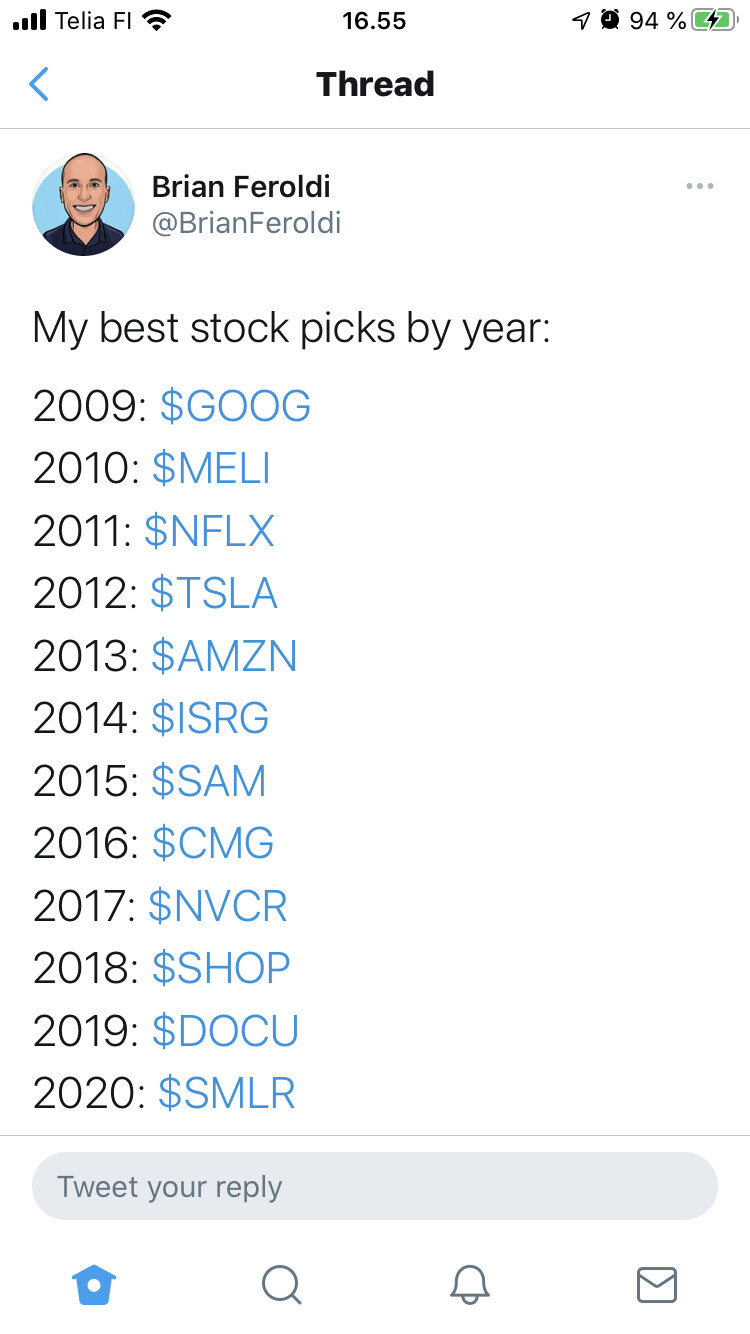750x1334 pixels.
Task: Open the tweet's overflow menu
Action: click(x=699, y=186)
